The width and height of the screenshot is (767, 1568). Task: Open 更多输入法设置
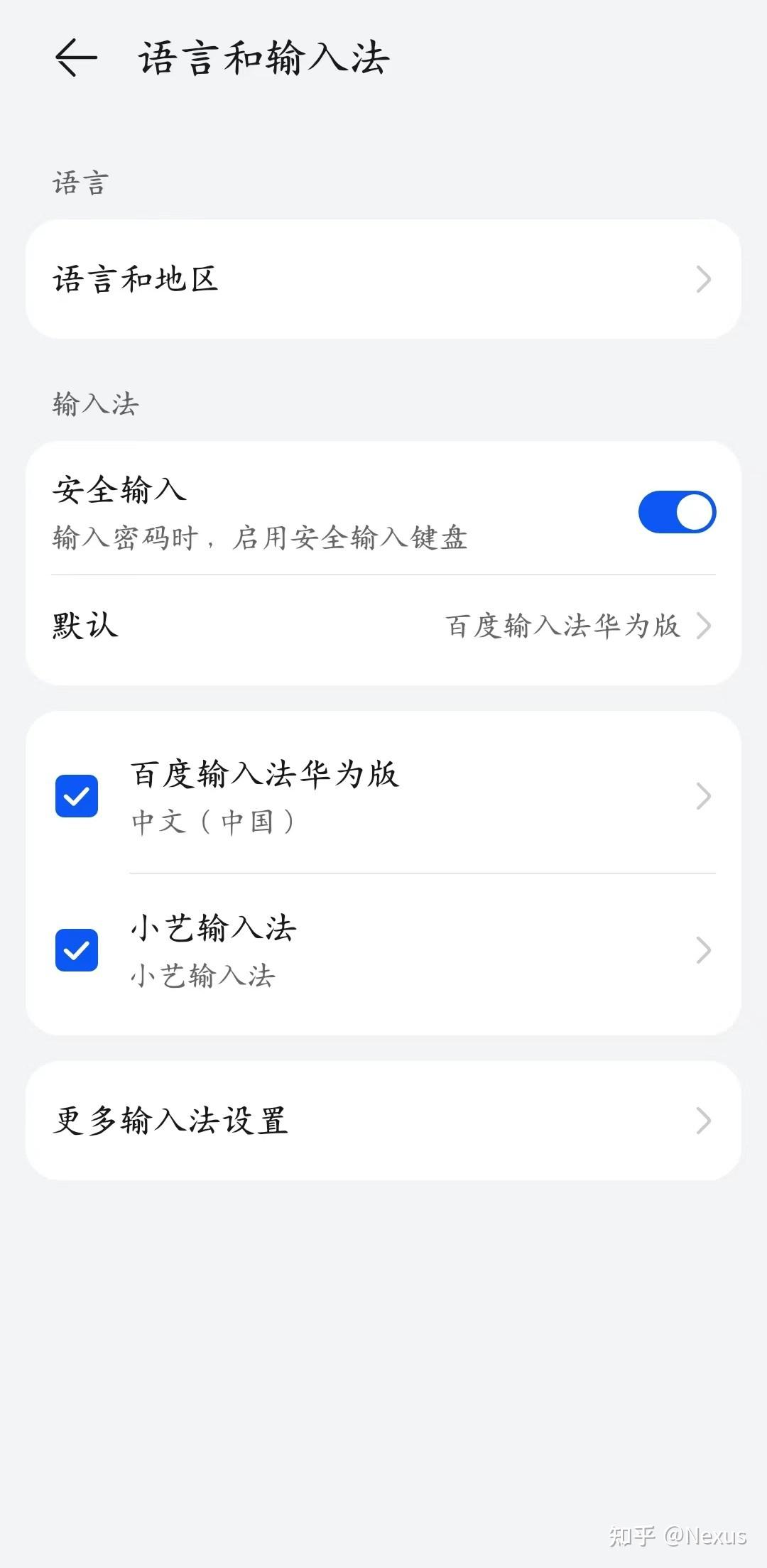[x=383, y=1121]
